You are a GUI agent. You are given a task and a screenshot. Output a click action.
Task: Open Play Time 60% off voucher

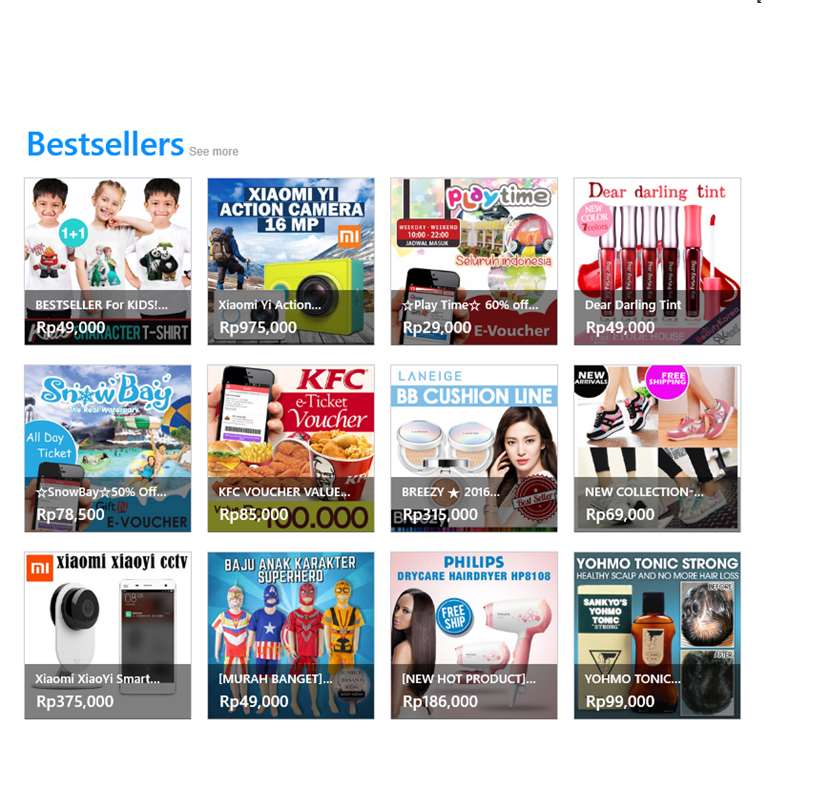coord(474,261)
